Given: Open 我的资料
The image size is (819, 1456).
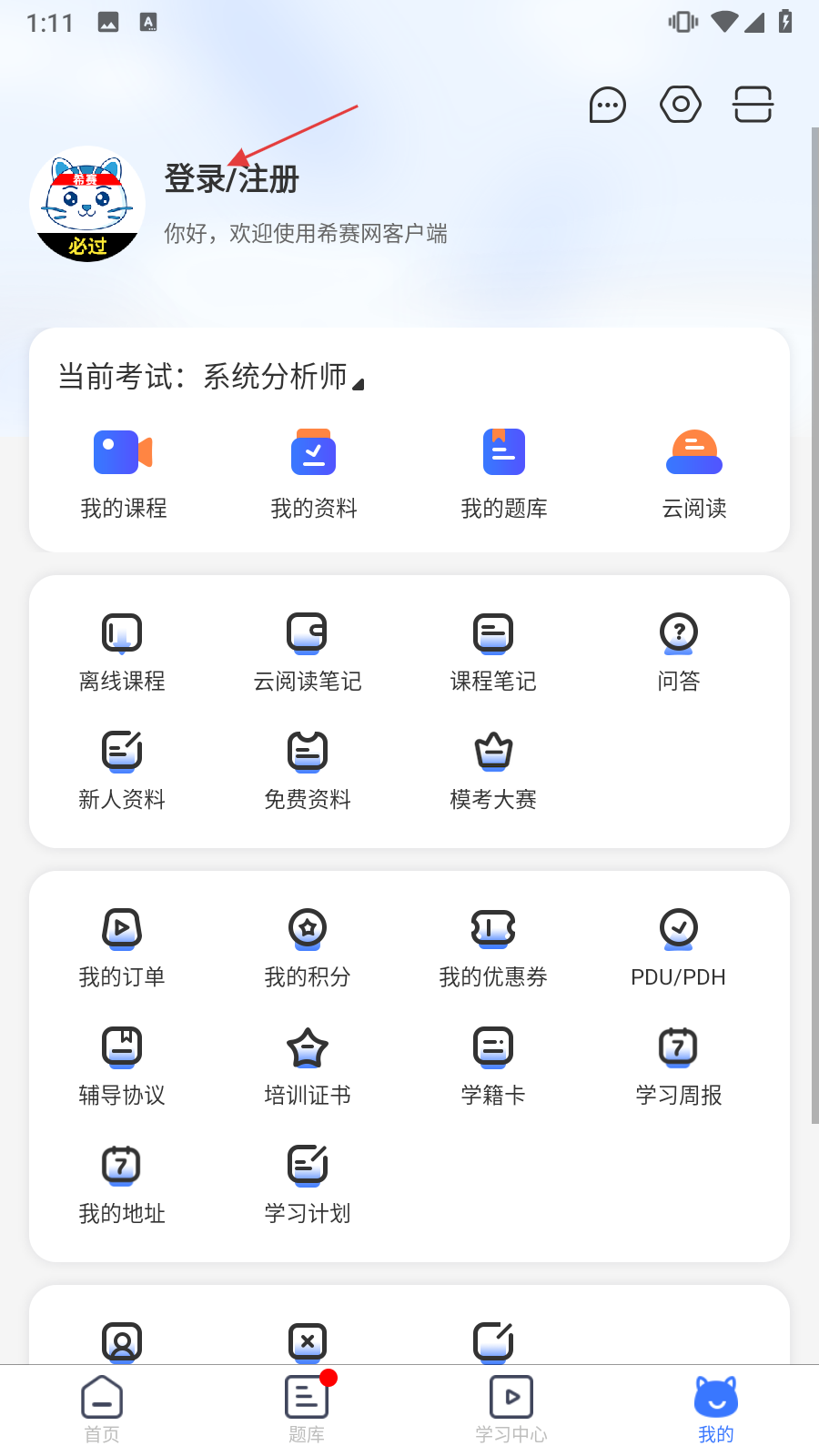Looking at the screenshot, I should click(x=313, y=474).
